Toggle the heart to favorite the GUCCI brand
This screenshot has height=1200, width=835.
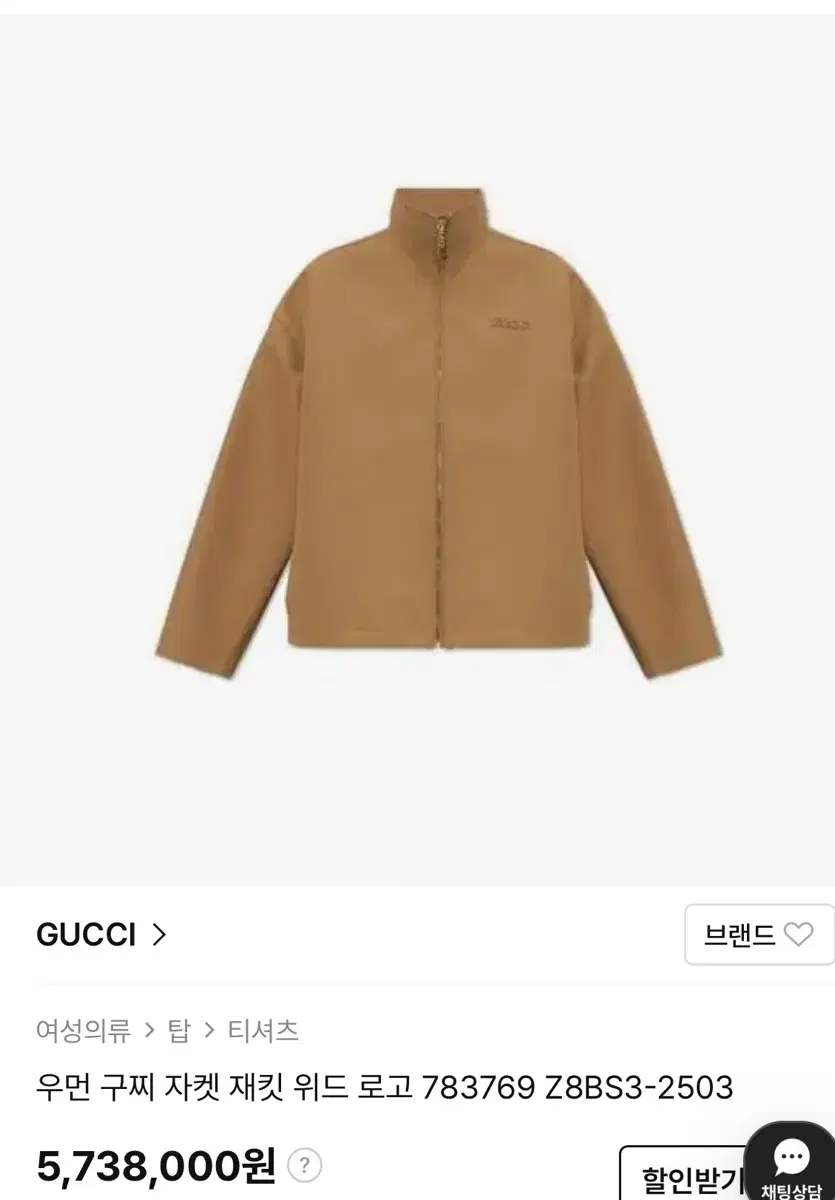(797, 935)
